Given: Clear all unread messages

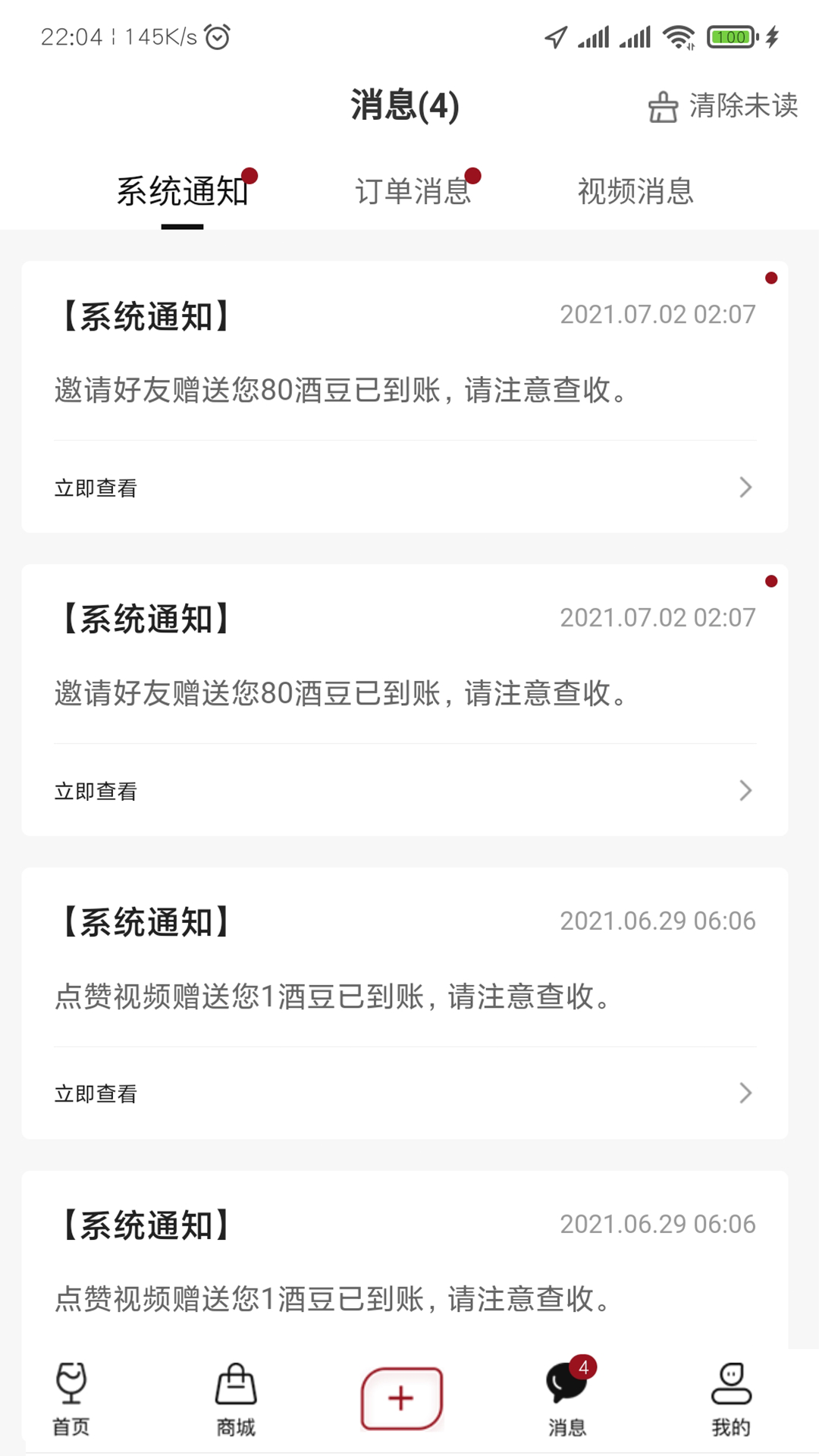Looking at the screenshot, I should point(723,106).
